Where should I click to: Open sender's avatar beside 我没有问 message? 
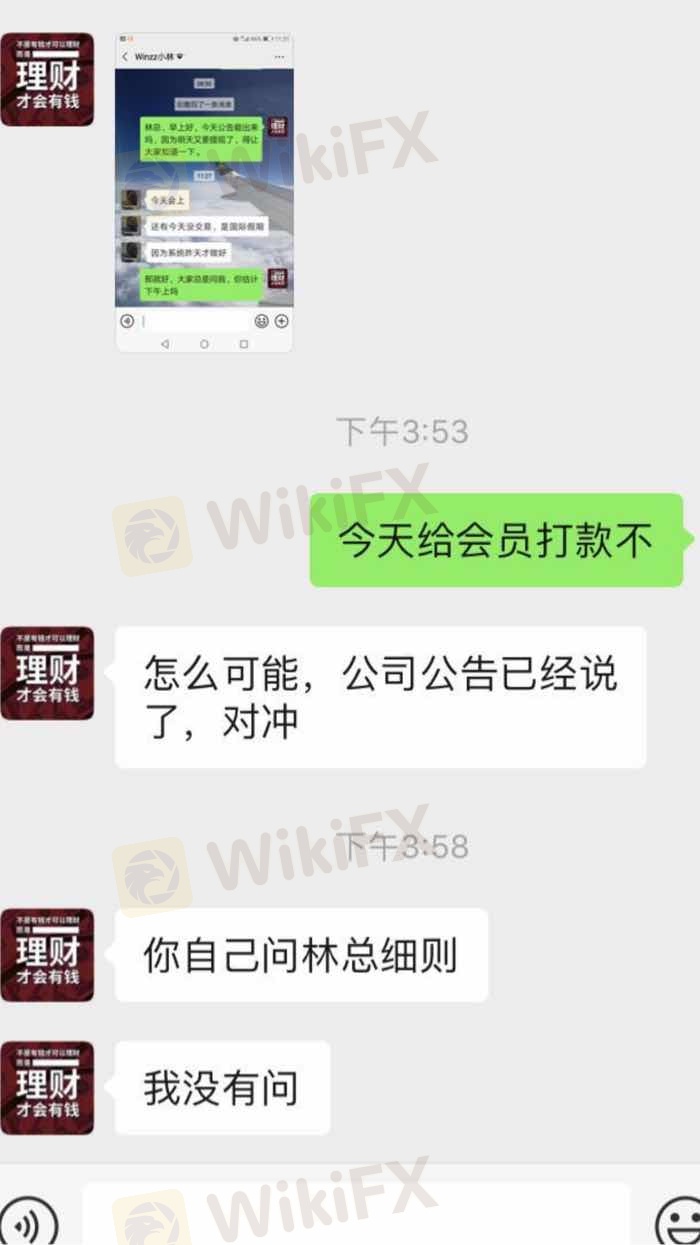tap(47, 1087)
